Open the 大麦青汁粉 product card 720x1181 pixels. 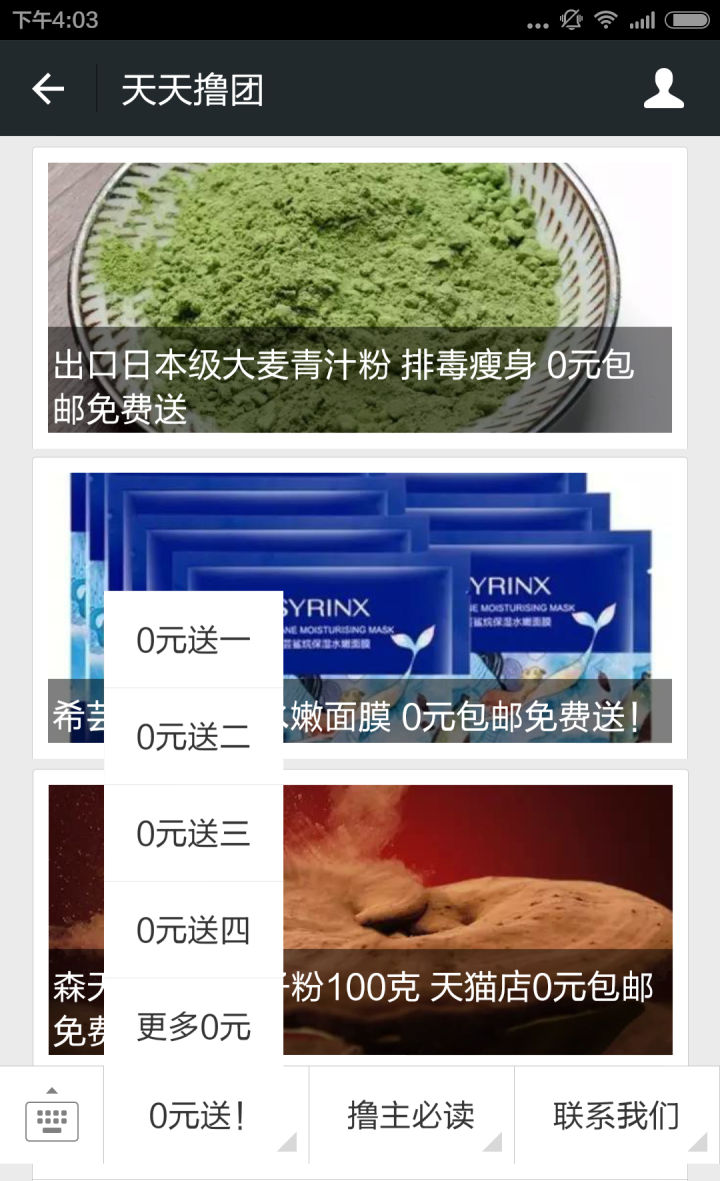point(360,297)
